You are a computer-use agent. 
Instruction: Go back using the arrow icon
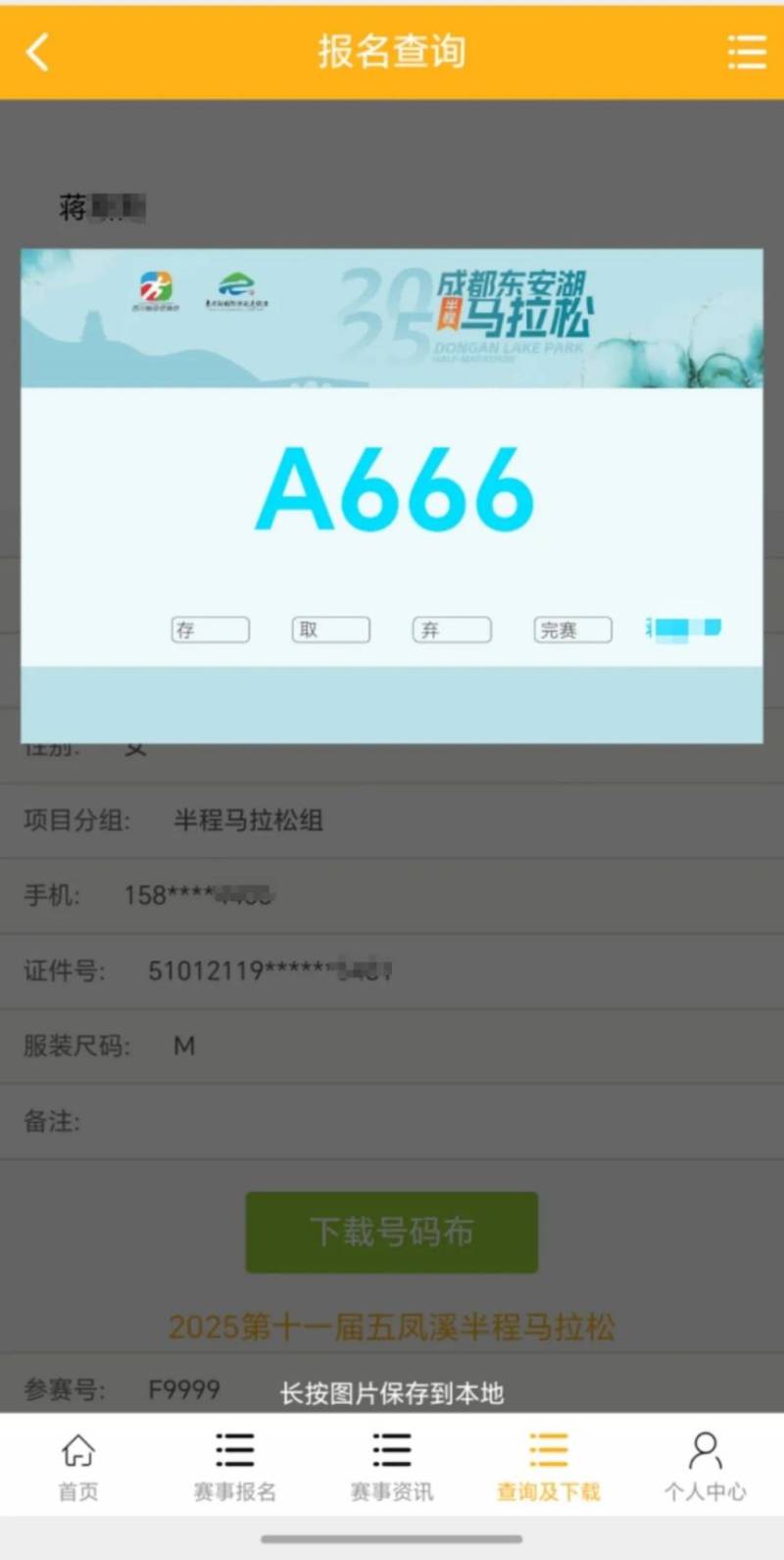click(38, 52)
